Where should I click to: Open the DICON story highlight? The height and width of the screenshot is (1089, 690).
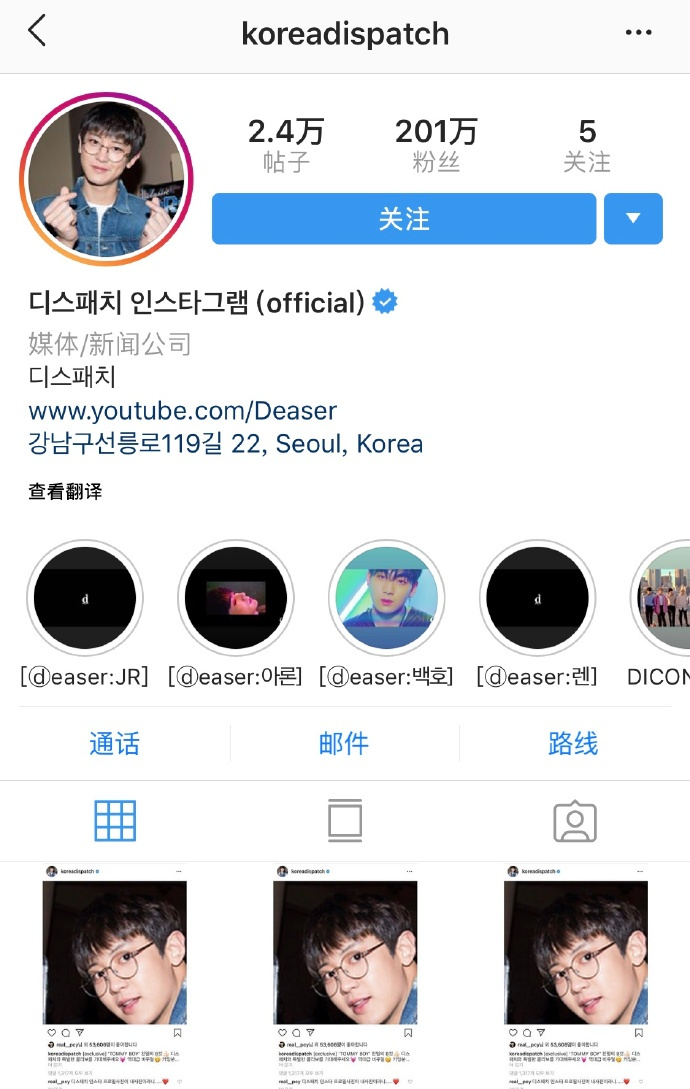pyautogui.click(x=662, y=599)
